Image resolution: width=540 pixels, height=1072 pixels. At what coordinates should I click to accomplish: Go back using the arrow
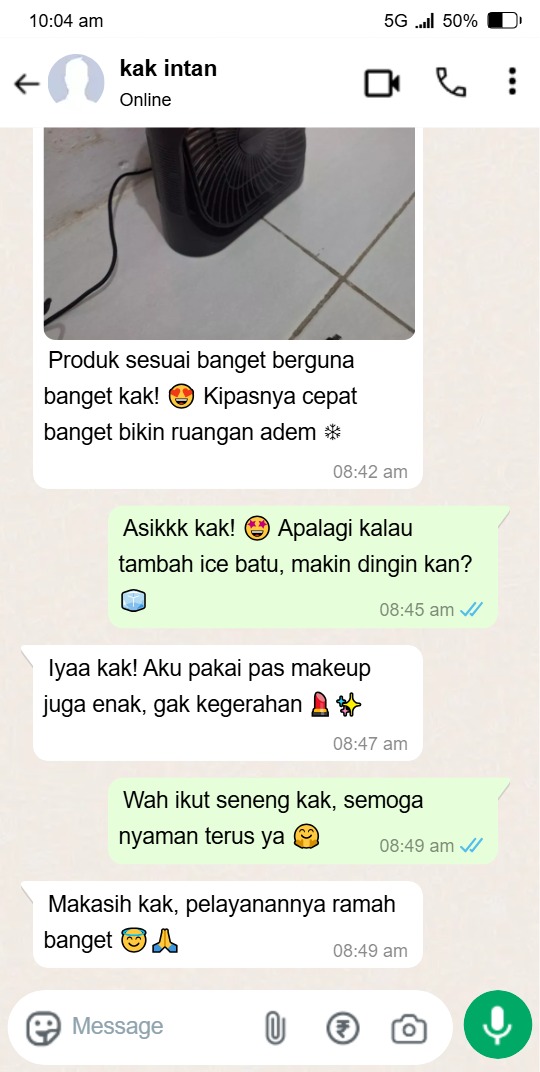27,84
